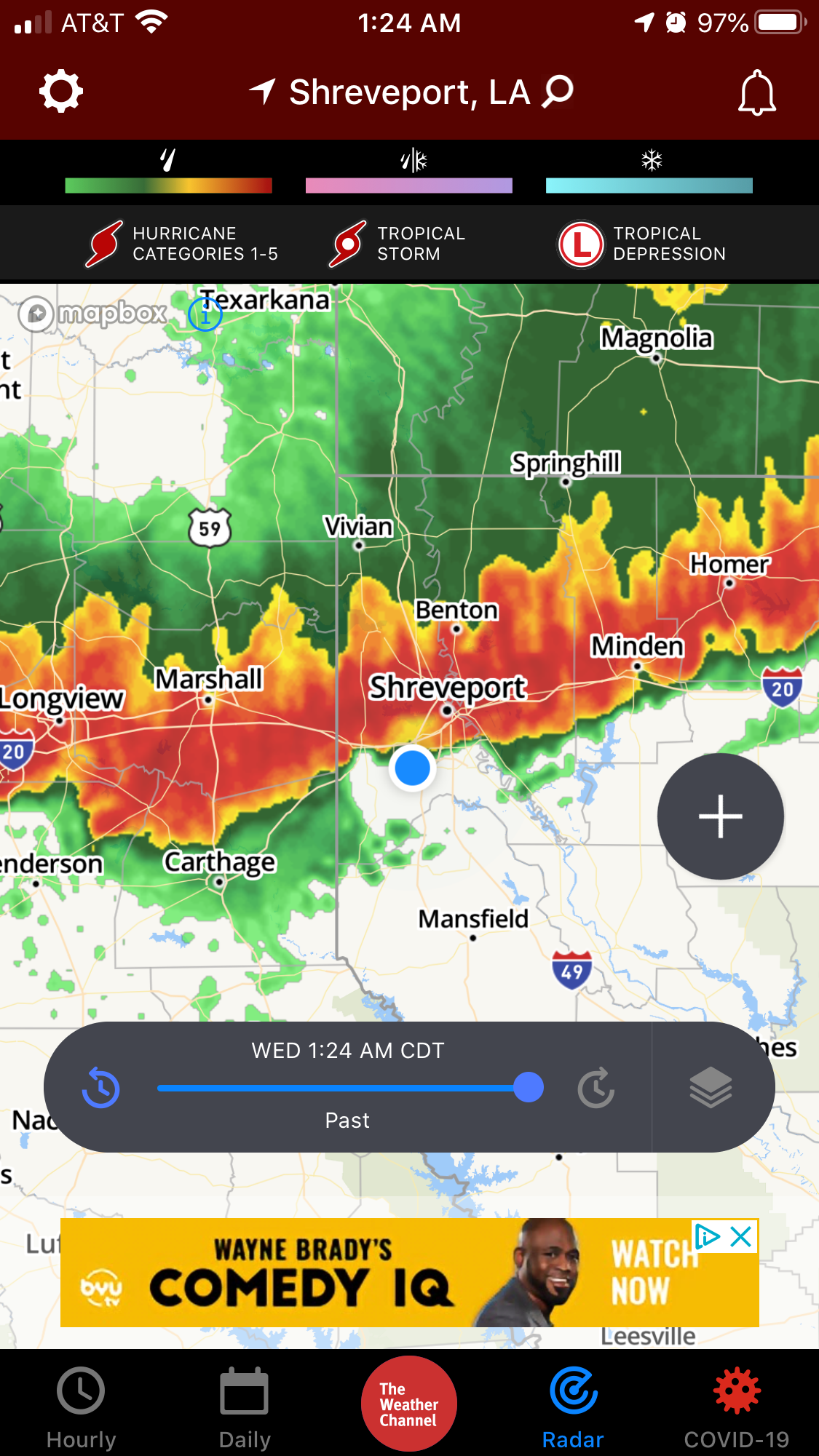
Task: Tap the radar timeline slider handle
Action: 529,1088
